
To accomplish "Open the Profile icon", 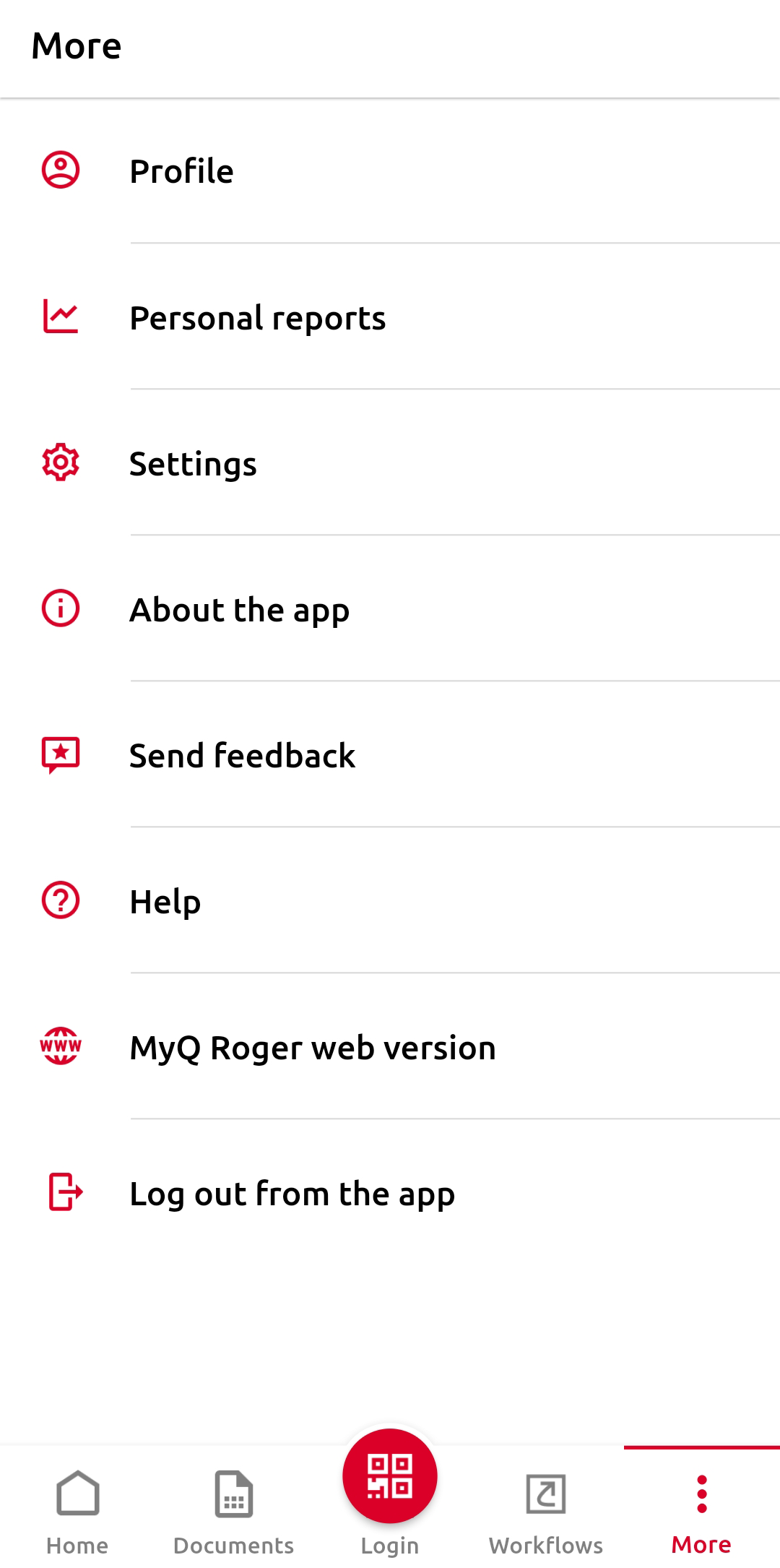I will (x=61, y=171).
